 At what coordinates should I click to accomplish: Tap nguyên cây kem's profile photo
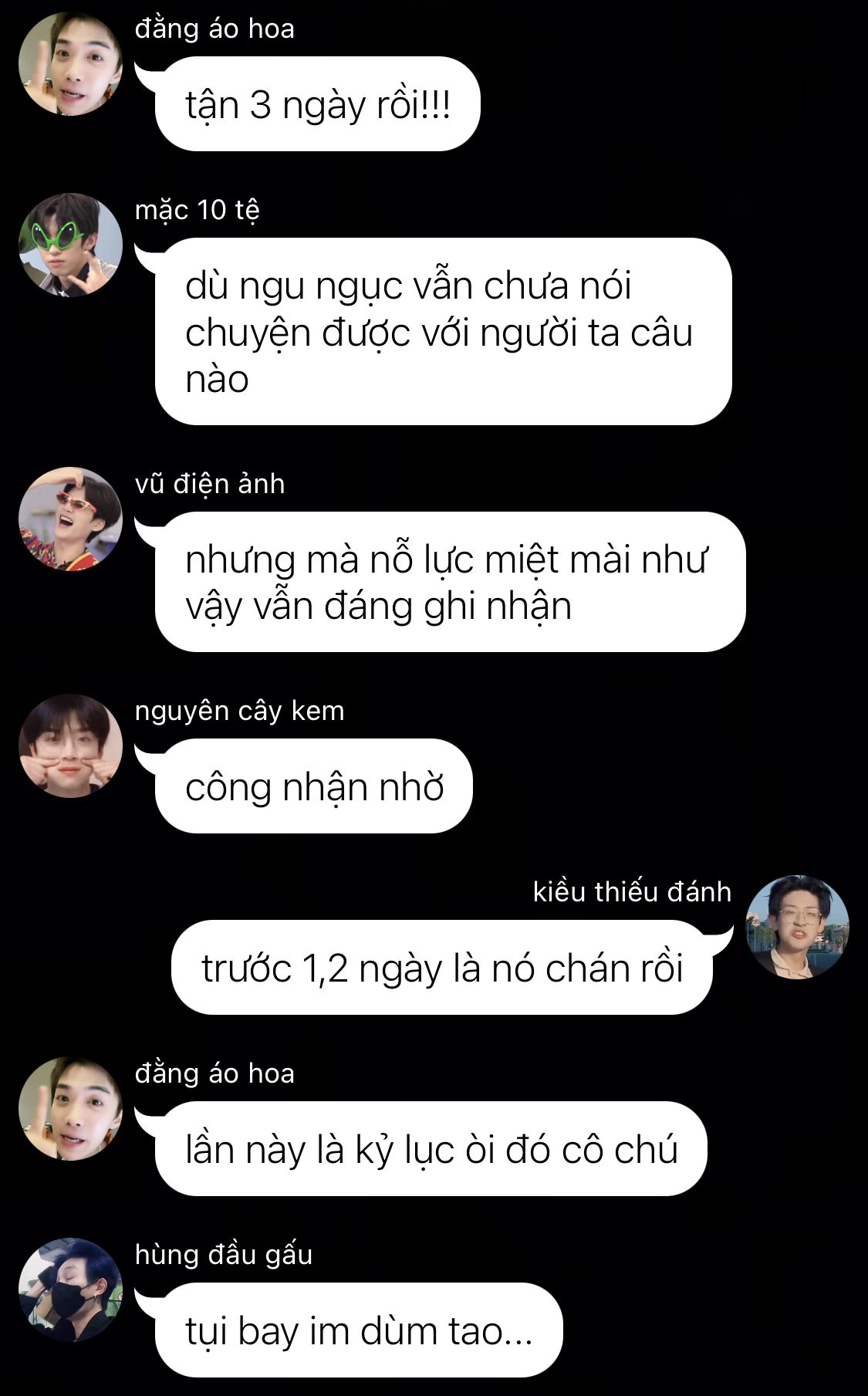(x=70, y=745)
